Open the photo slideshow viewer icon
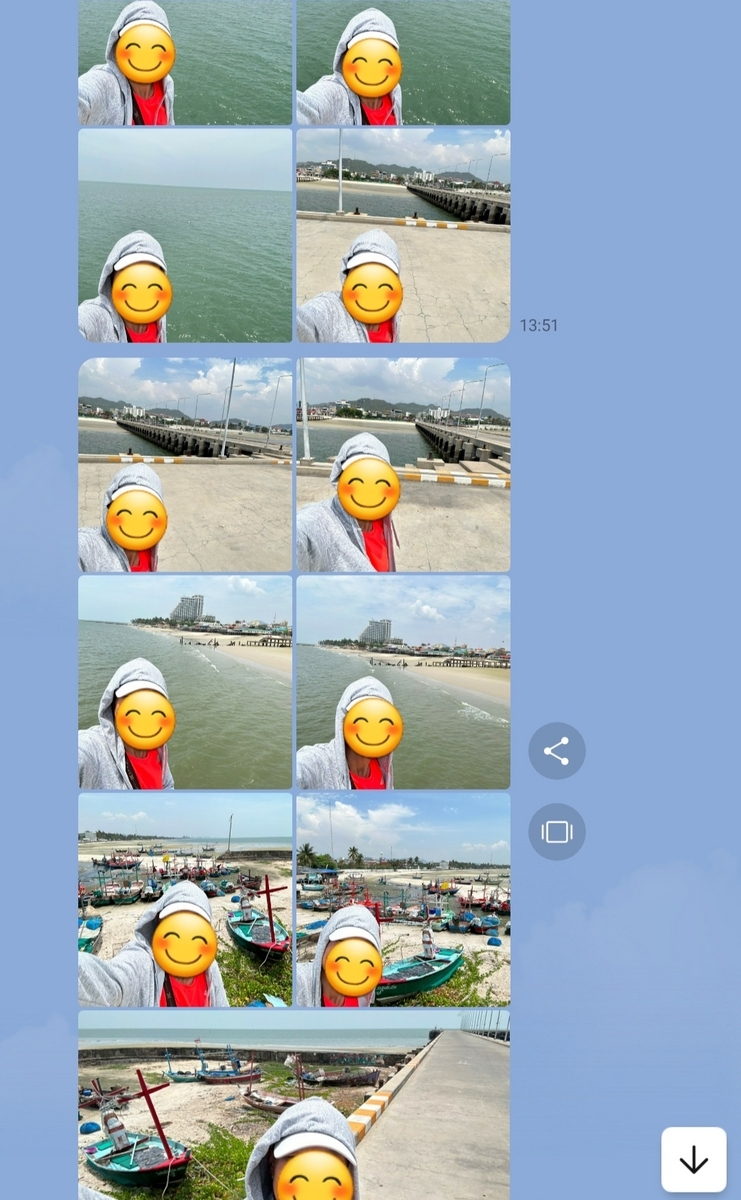This screenshot has height=1200, width=741. pos(557,832)
